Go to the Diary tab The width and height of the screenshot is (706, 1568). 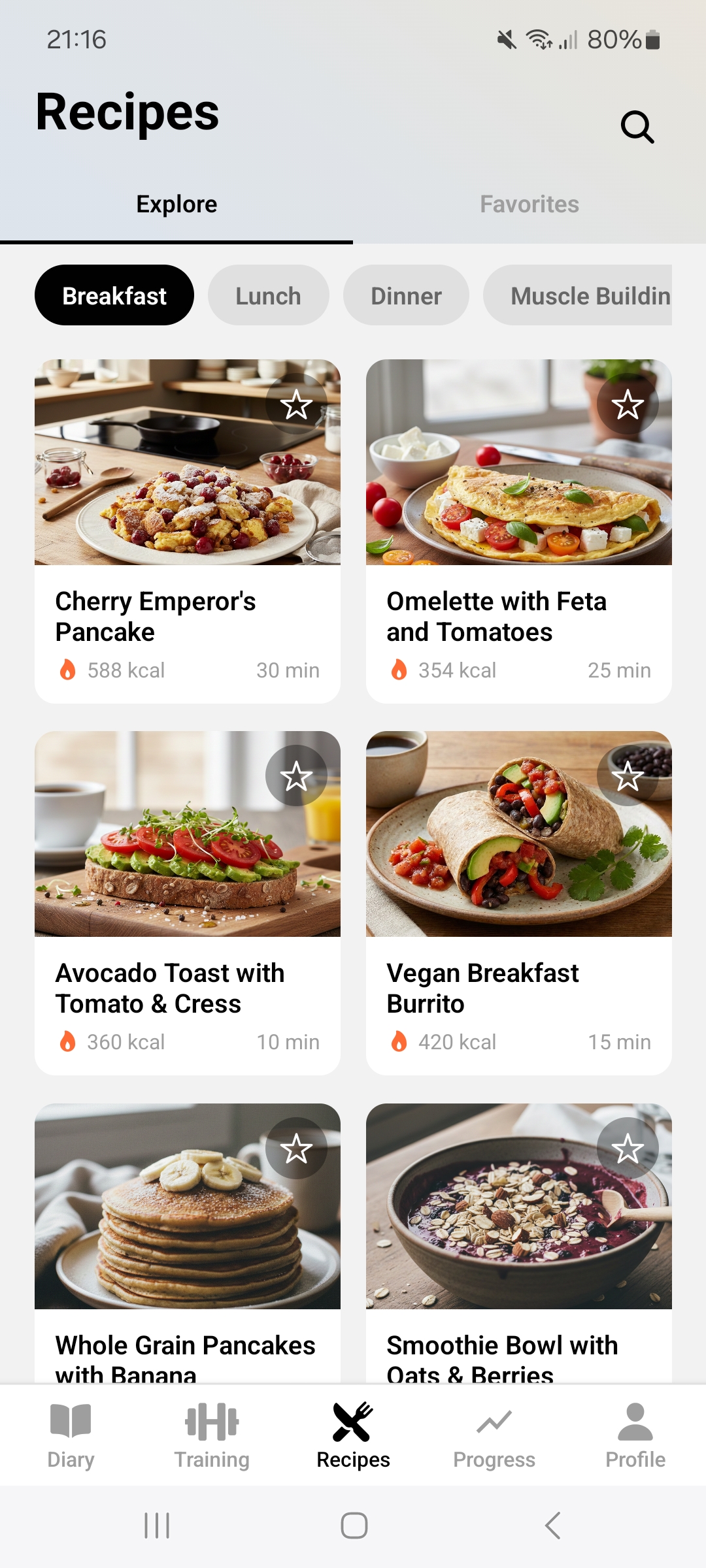point(71,1435)
